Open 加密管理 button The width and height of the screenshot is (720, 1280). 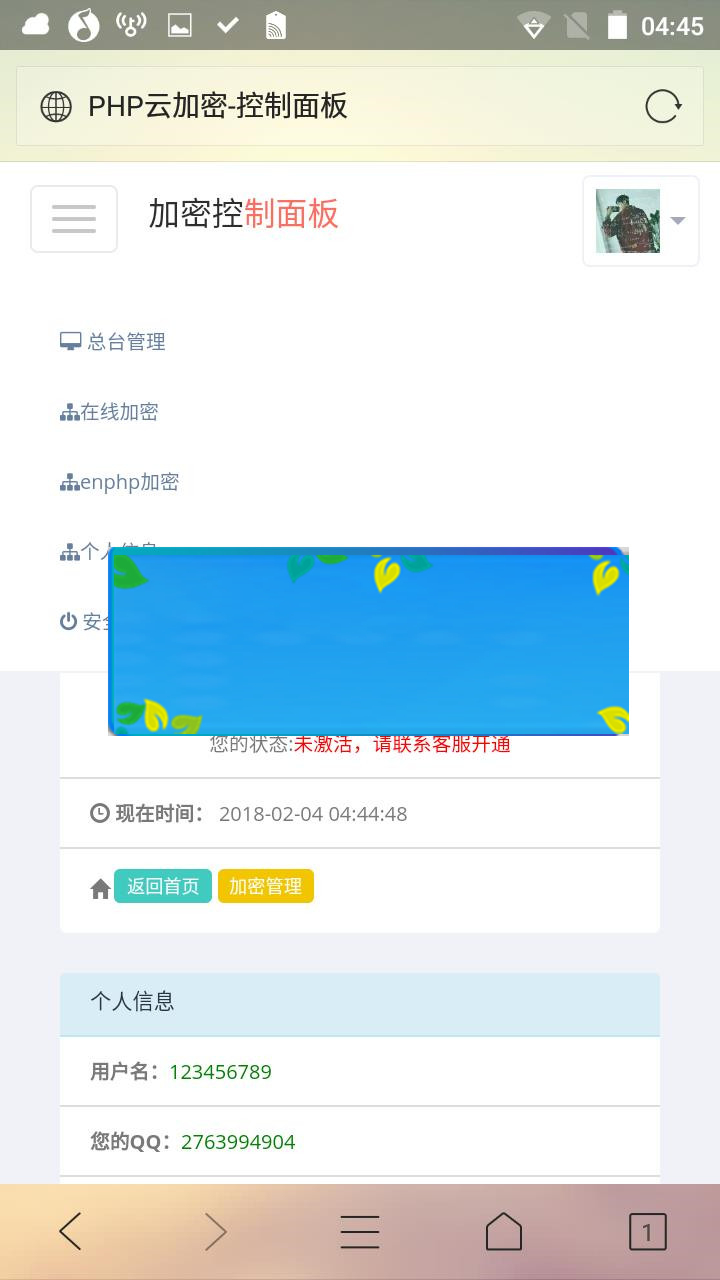(x=265, y=886)
